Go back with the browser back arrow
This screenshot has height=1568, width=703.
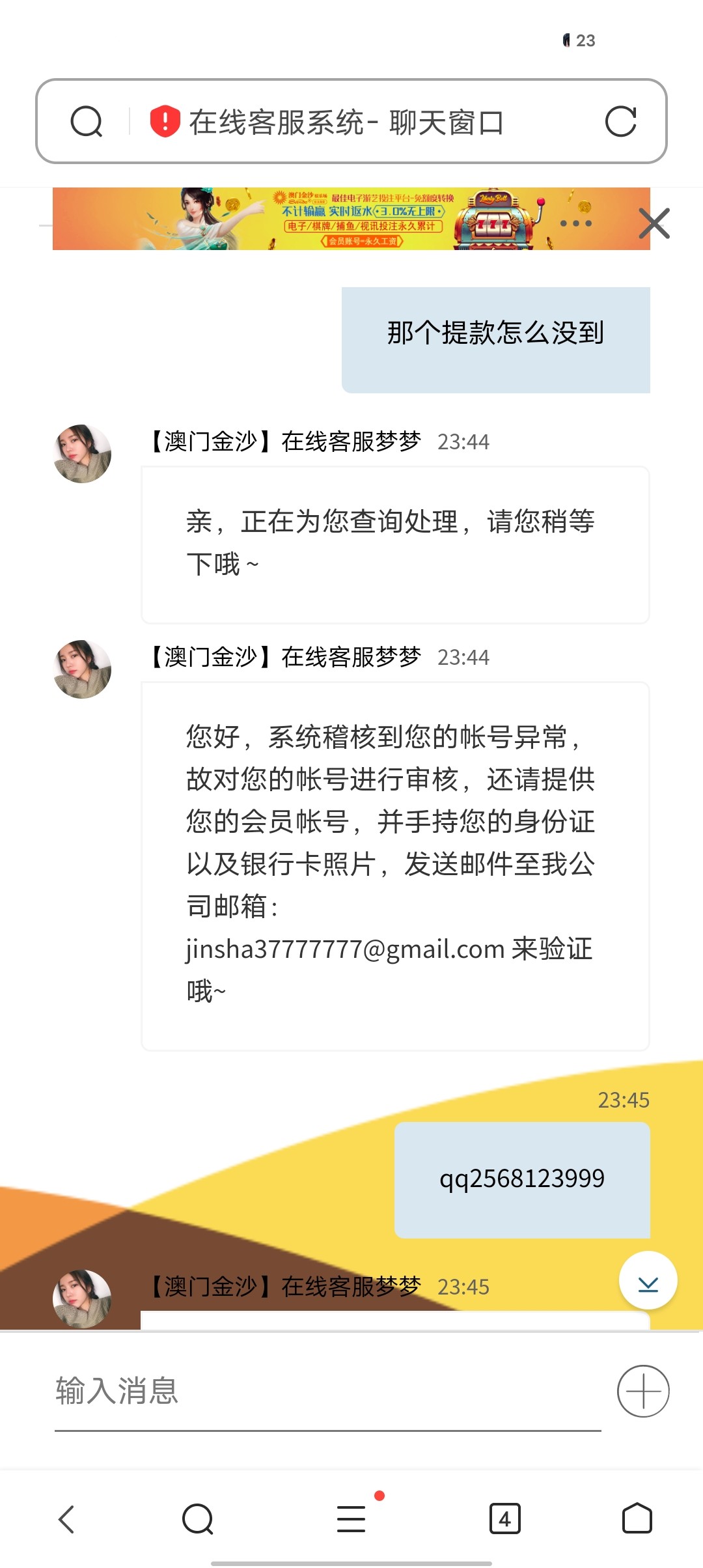pyautogui.click(x=66, y=1519)
